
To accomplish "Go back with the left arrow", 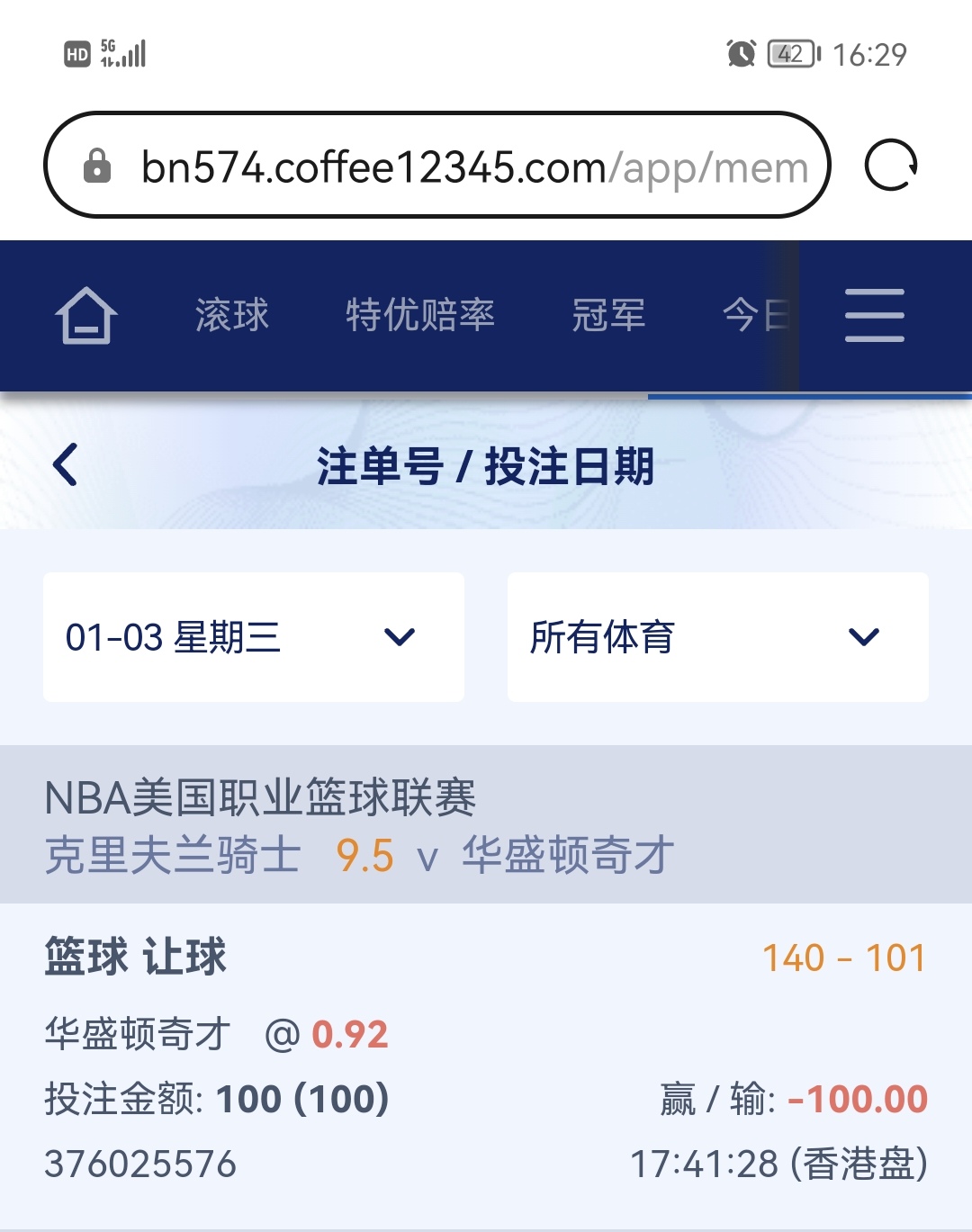I will pyautogui.click(x=66, y=465).
